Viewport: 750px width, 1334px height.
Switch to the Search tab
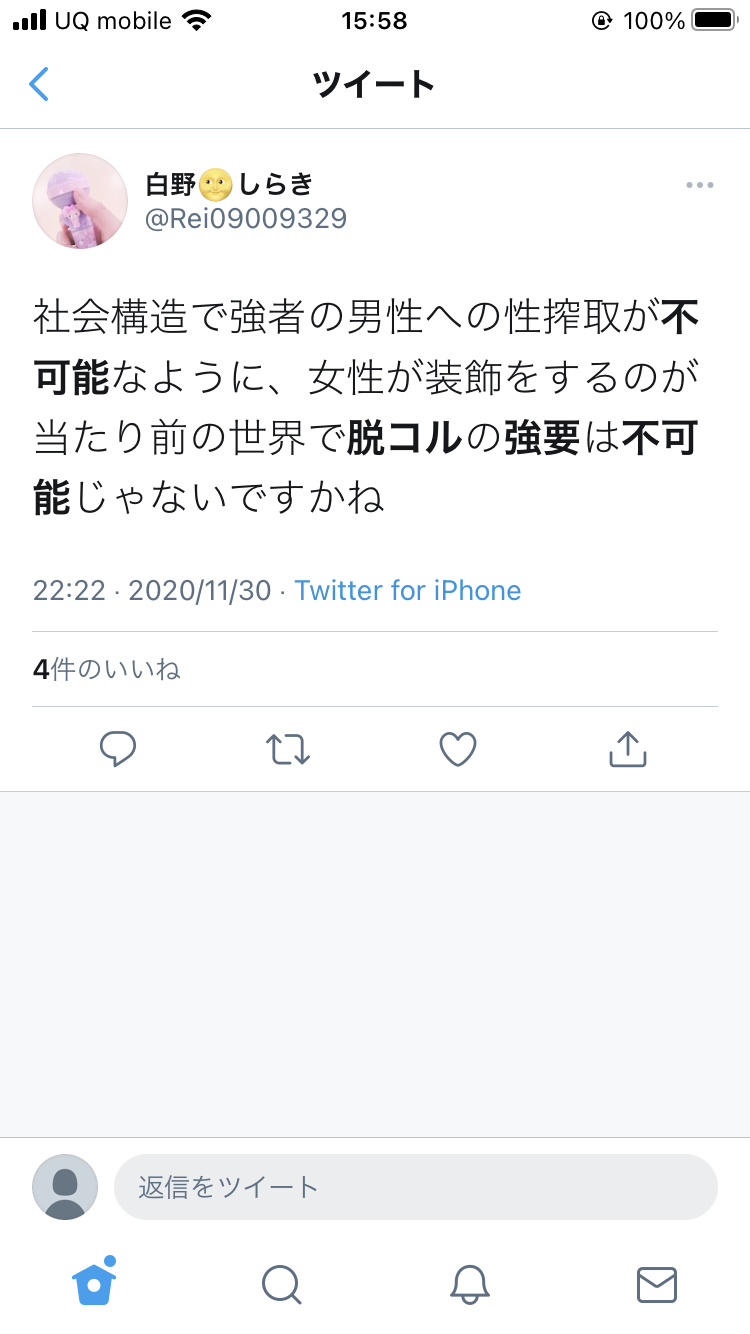pos(281,1284)
